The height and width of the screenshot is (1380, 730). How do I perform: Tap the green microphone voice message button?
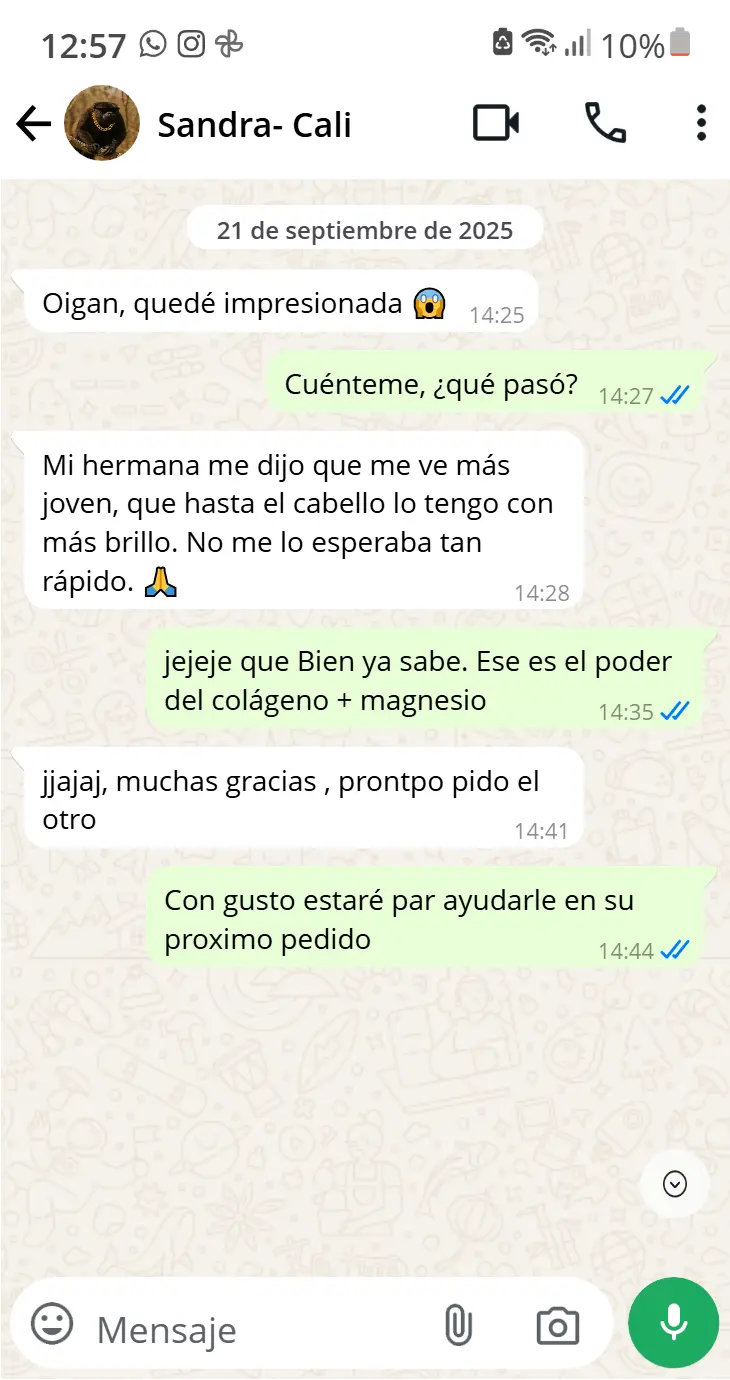(x=673, y=1323)
